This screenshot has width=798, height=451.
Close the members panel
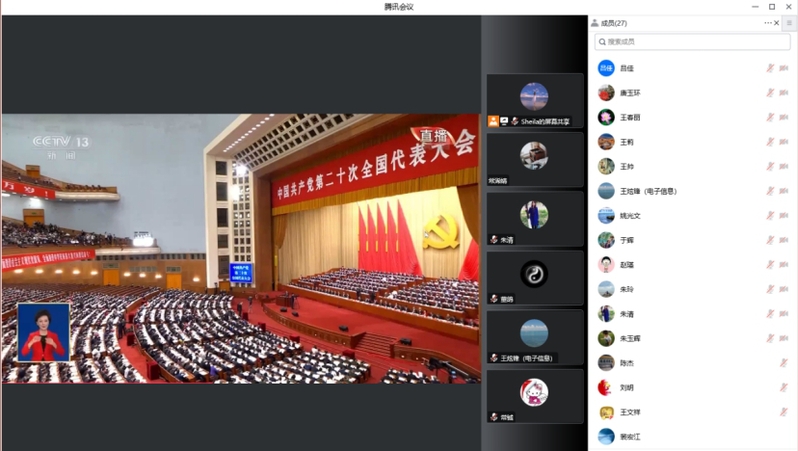pos(777,23)
